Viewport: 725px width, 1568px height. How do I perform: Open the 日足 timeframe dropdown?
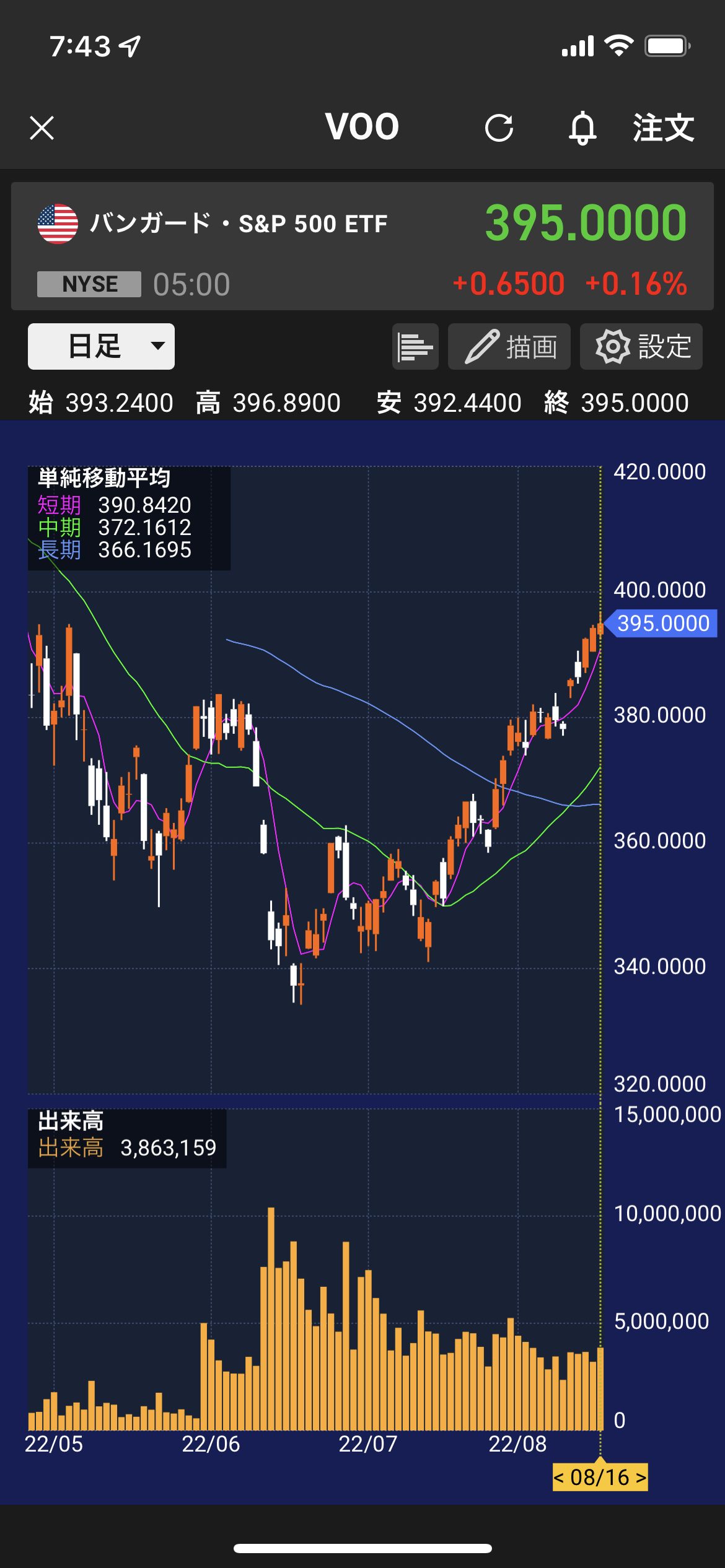click(x=101, y=346)
